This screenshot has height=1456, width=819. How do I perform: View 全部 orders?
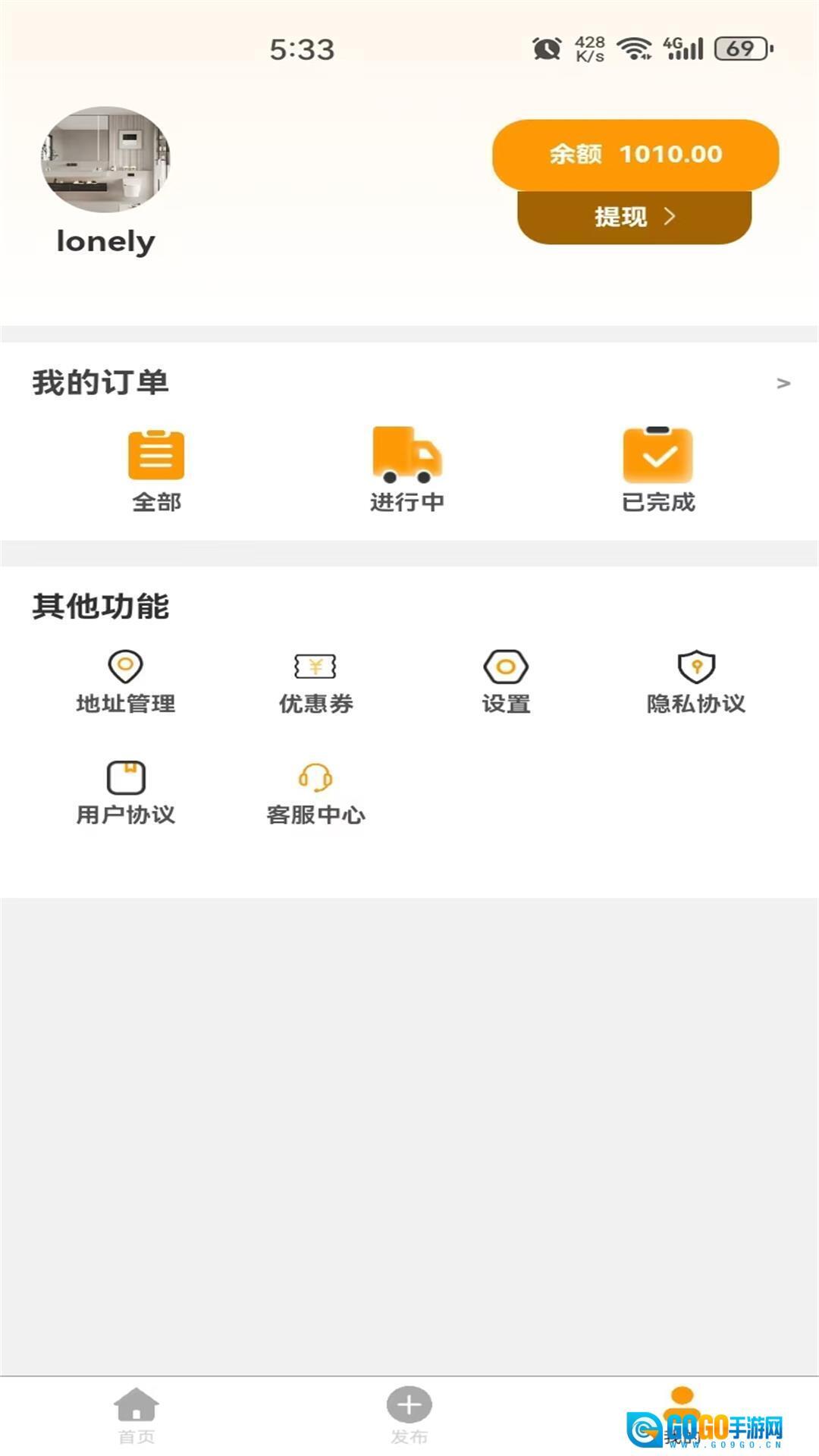(x=156, y=470)
